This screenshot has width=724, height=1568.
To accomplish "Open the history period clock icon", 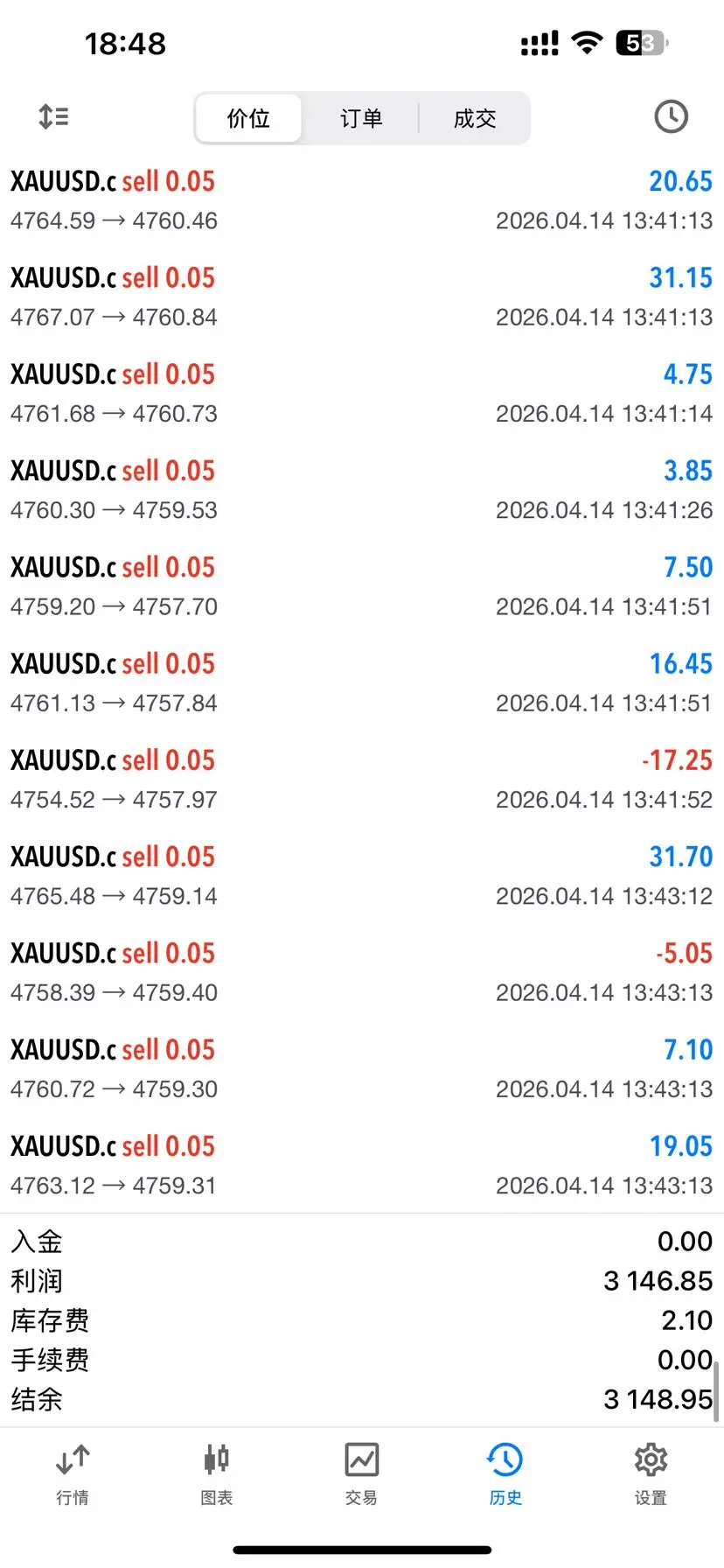I will 671,116.
